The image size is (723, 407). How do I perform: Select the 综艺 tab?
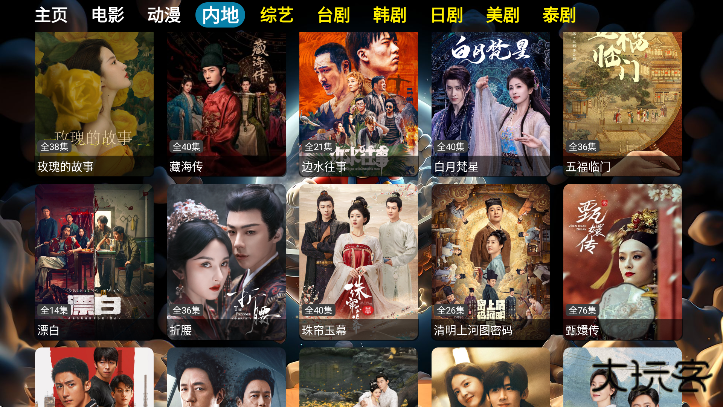277,15
